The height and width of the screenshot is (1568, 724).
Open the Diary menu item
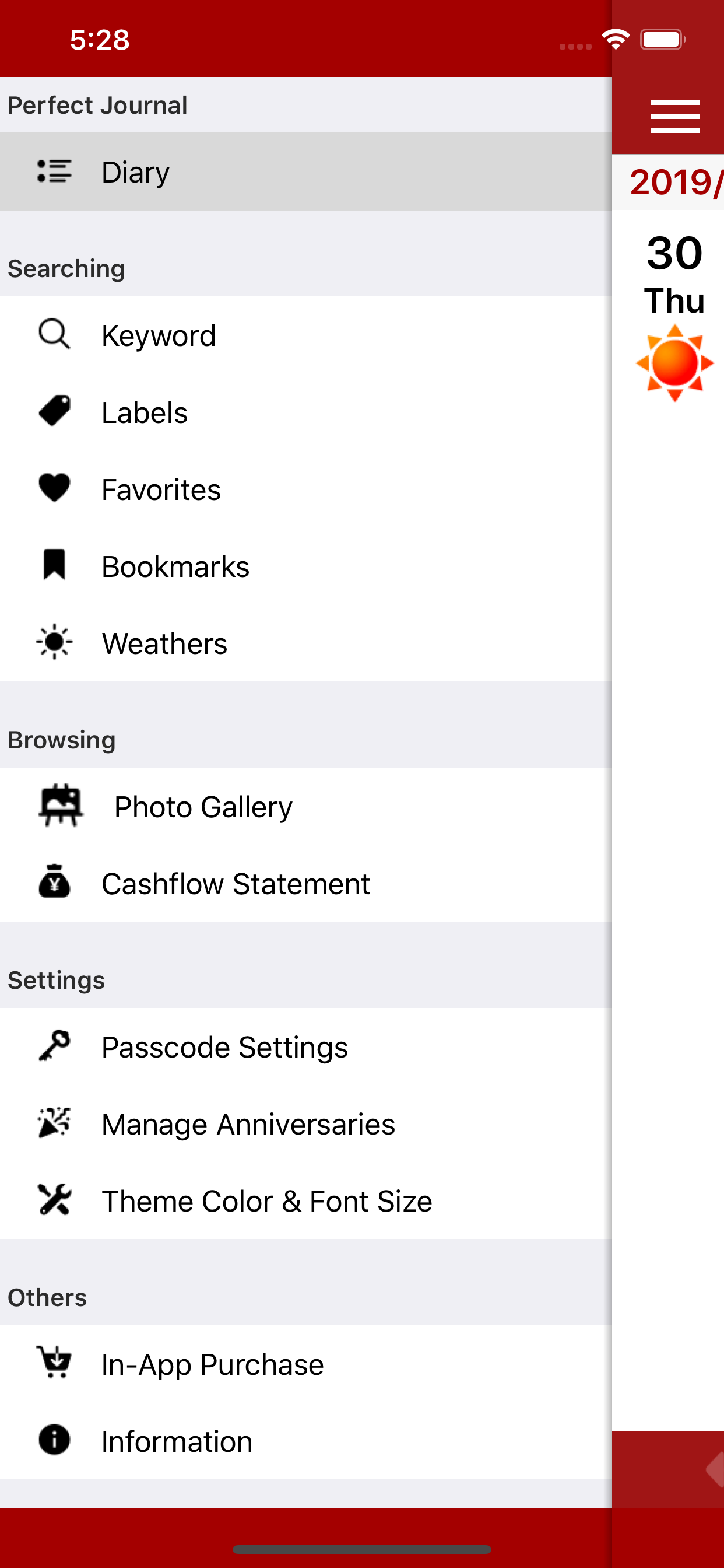306,171
